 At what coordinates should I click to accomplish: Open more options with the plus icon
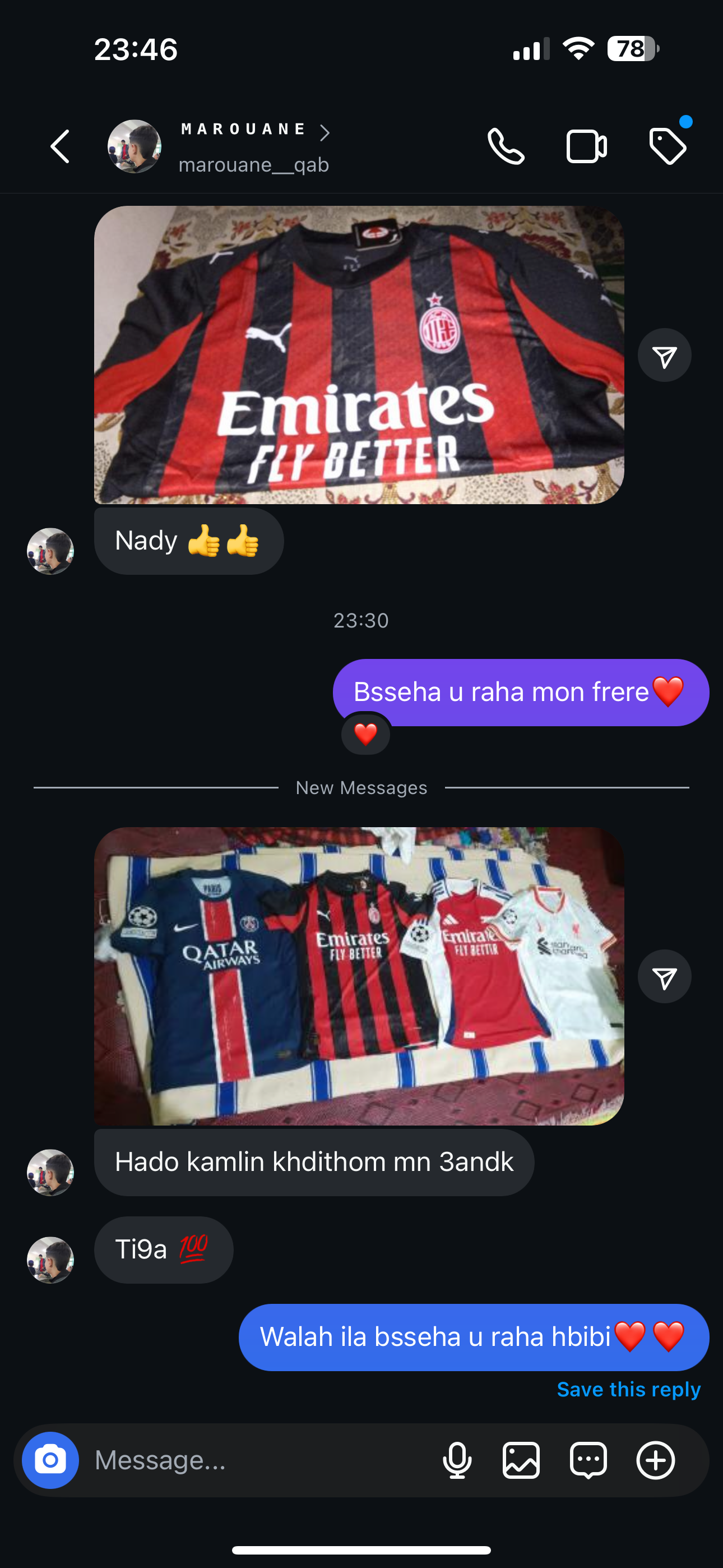655,1460
